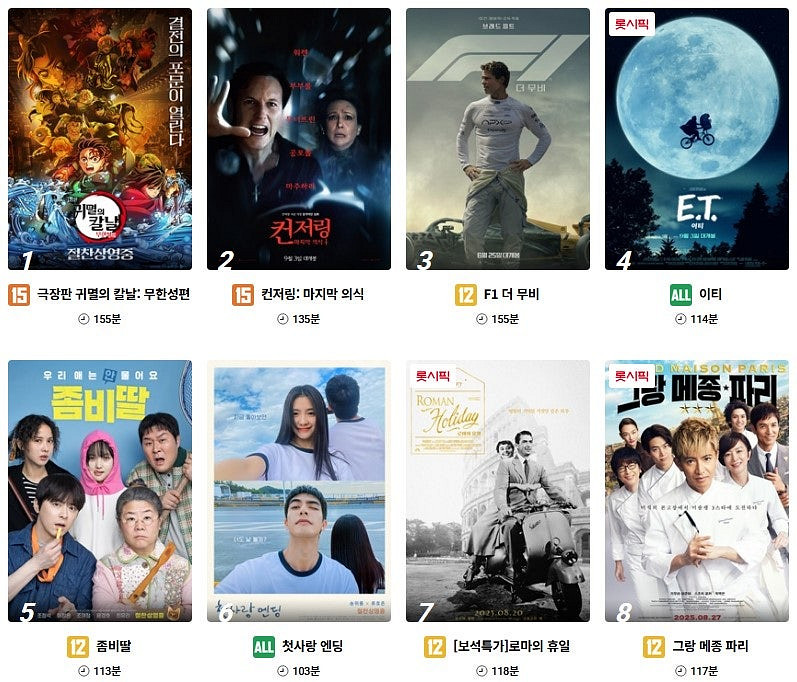Open the 좀비딸 movie card

tap(100, 491)
